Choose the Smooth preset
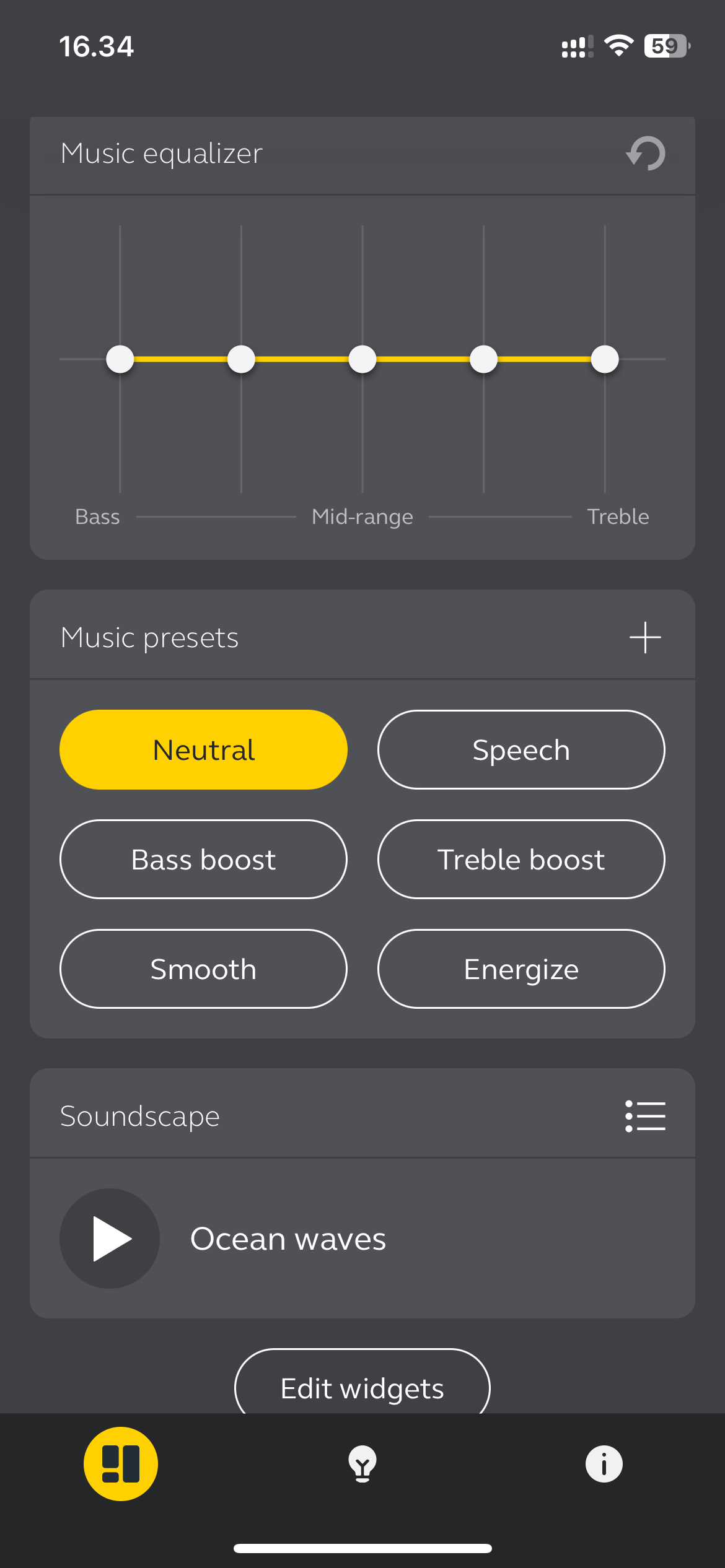This screenshot has height=1568, width=725. [203, 969]
